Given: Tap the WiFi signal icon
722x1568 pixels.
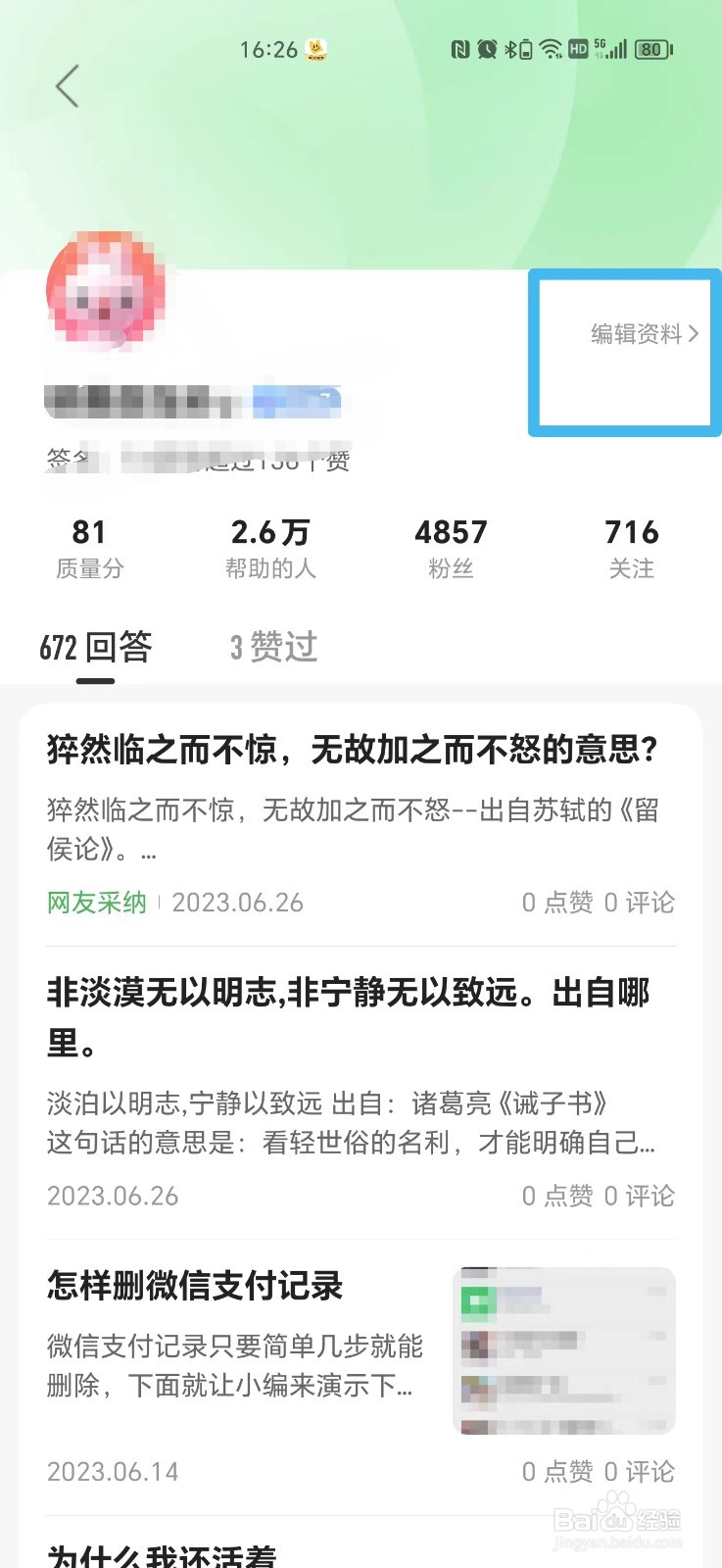Looking at the screenshot, I should (551, 49).
